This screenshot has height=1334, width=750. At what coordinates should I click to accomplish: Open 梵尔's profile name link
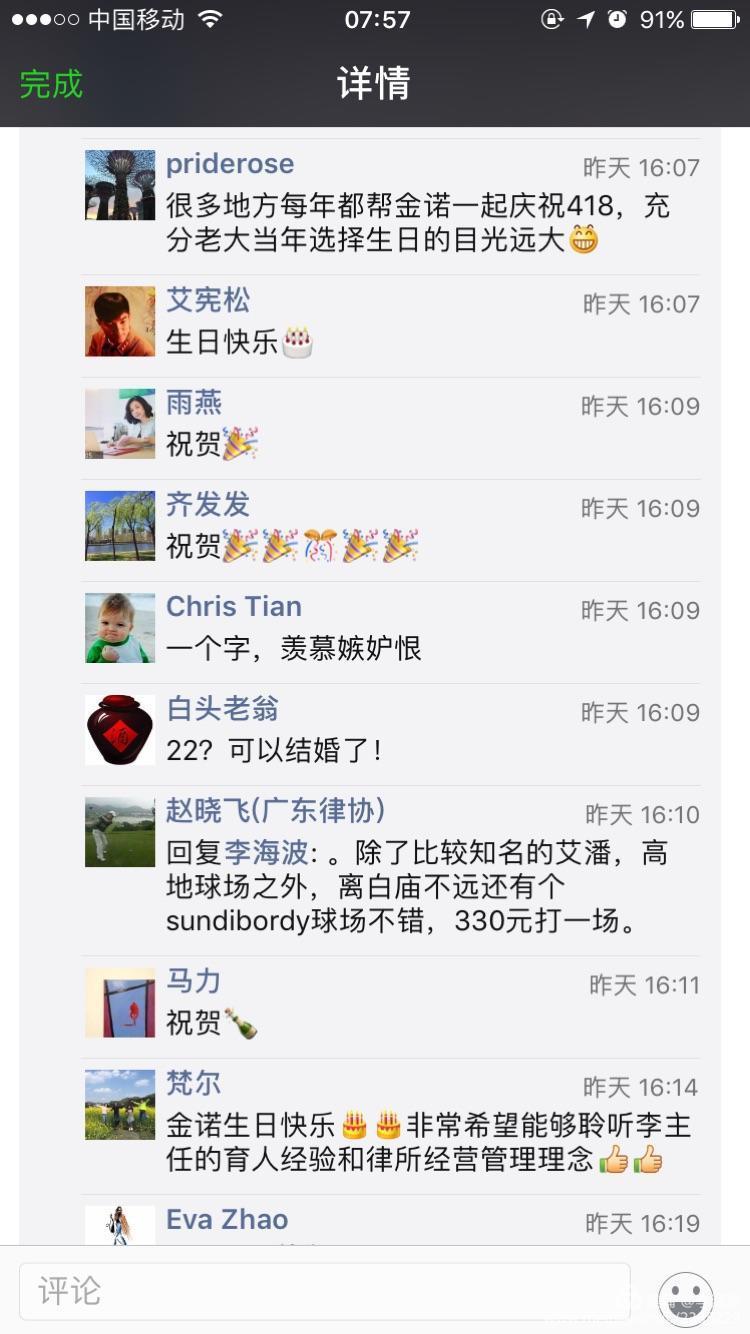coord(194,1083)
